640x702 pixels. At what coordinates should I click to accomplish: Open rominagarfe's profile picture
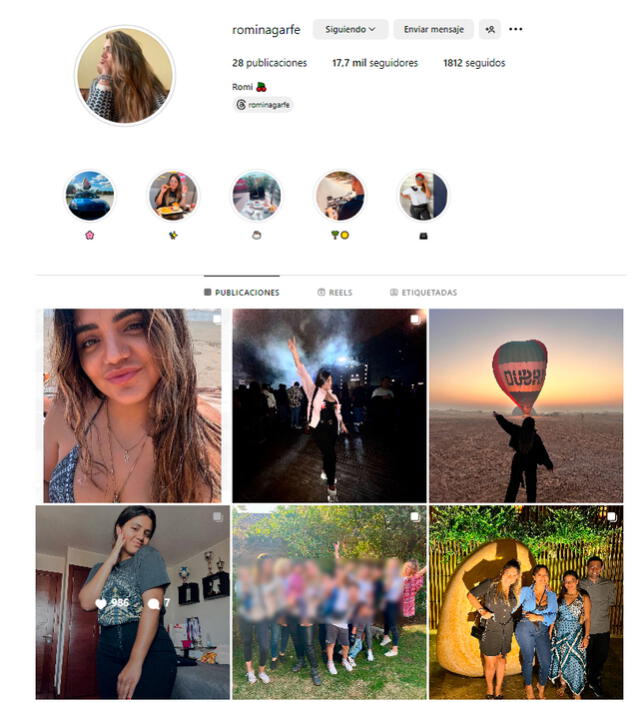point(125,76)
